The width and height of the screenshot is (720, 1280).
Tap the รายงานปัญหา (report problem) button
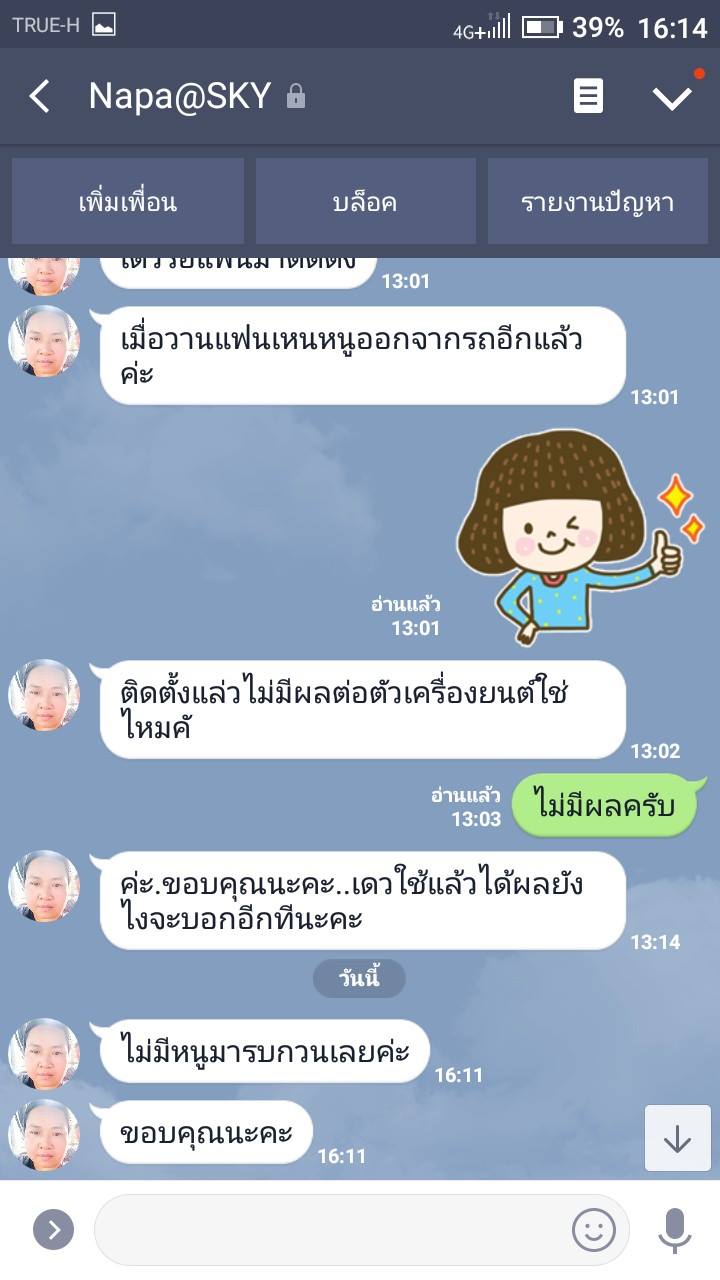(x=597, y=202)
